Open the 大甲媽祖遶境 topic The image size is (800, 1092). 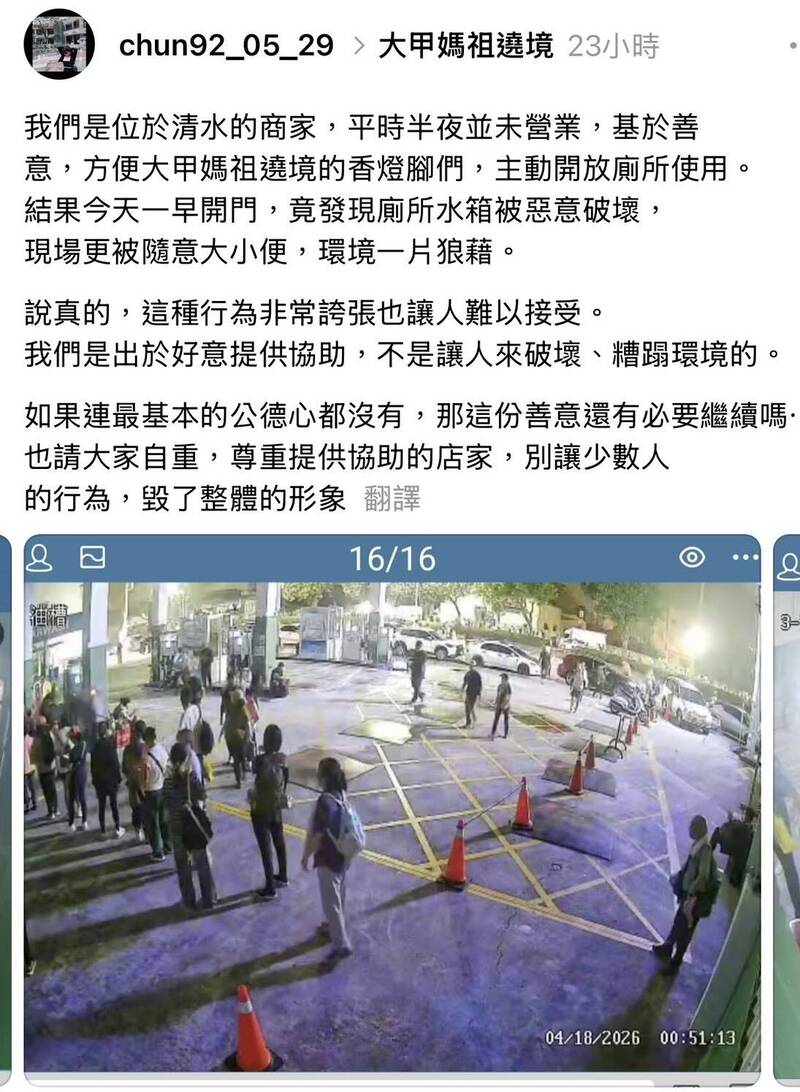pyautogui.click(x=465, y=46)
